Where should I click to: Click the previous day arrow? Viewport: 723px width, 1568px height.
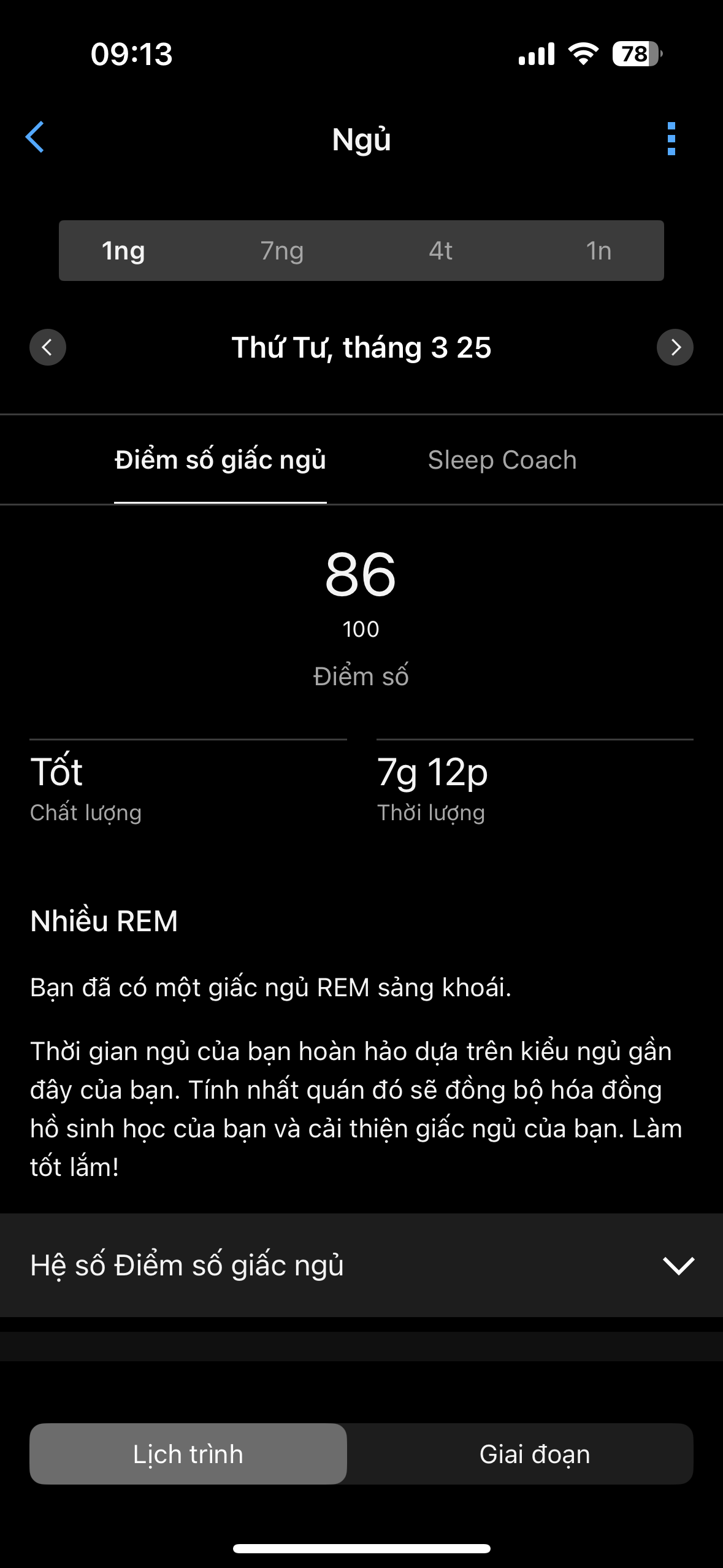pyautogui.click(x=47, y=347)
